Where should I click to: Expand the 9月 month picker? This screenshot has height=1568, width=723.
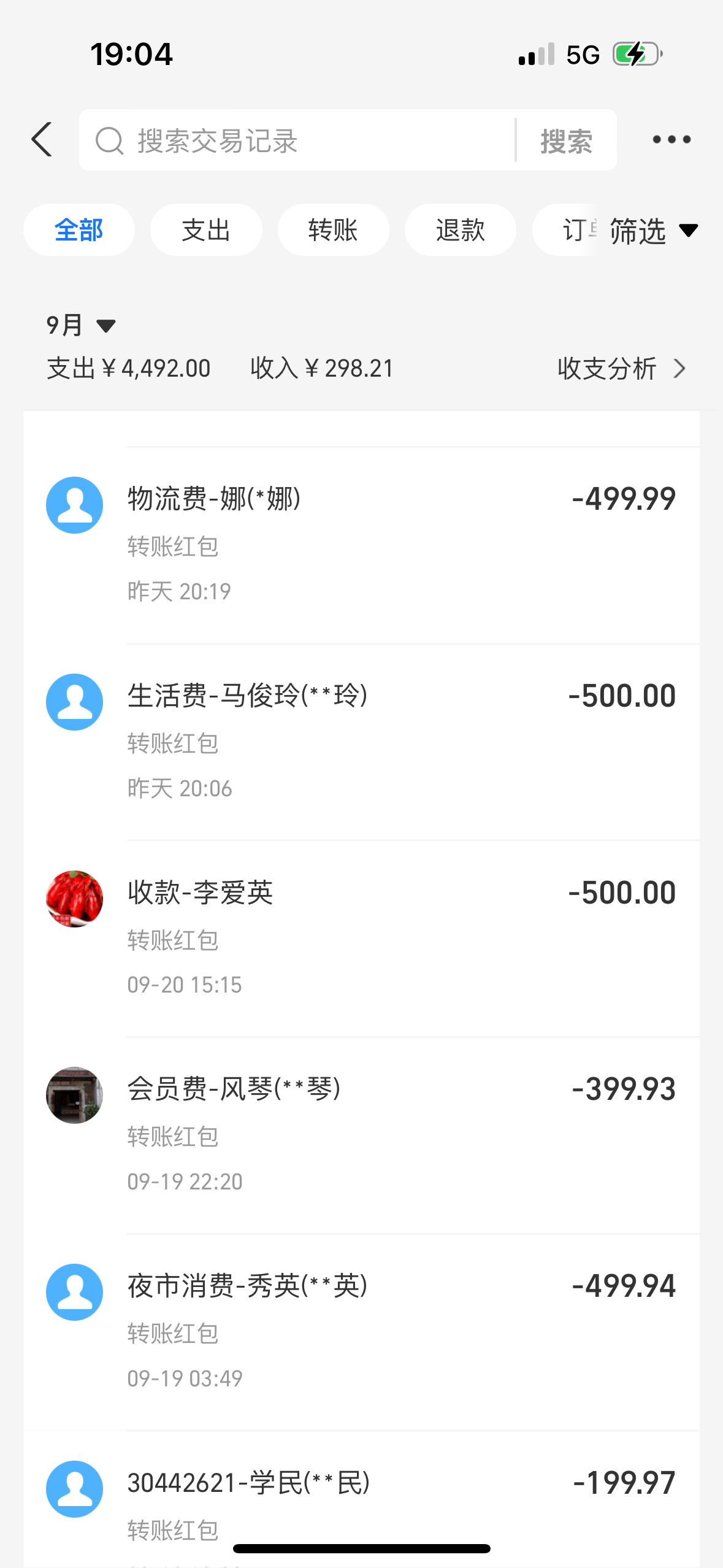tap(81, 325)
